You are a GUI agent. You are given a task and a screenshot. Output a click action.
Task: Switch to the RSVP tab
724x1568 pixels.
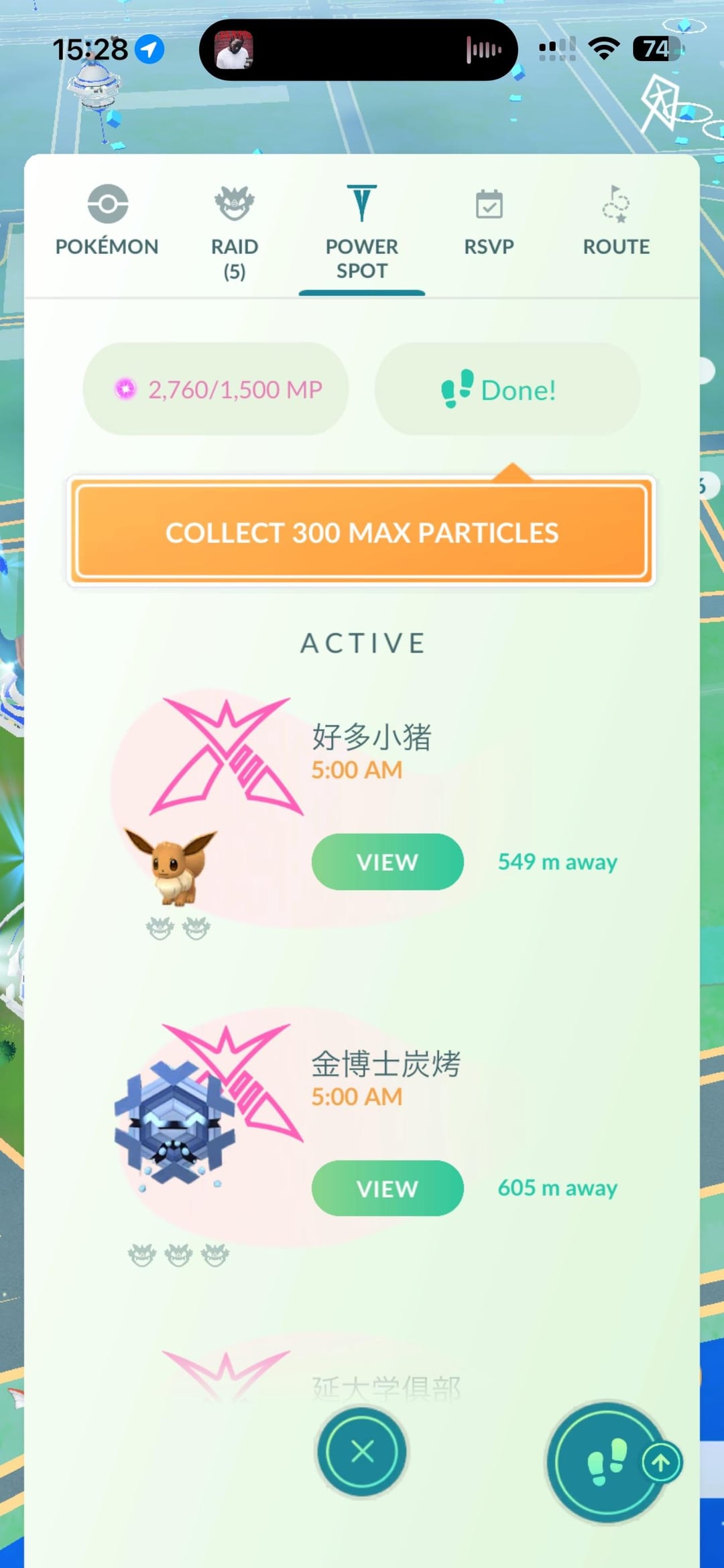pyautogui.click(x=489, y=221)
